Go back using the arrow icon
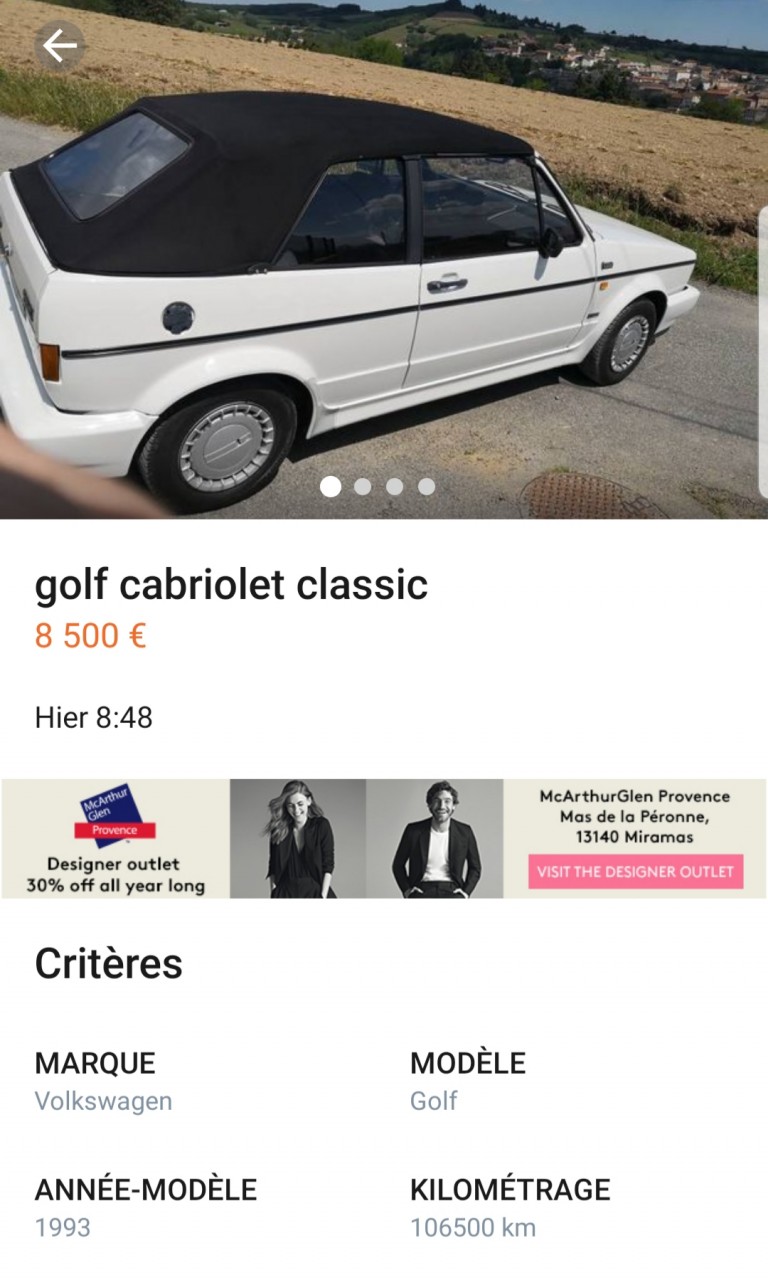This screenshot has height=1280, width=768. pos(60,45)
